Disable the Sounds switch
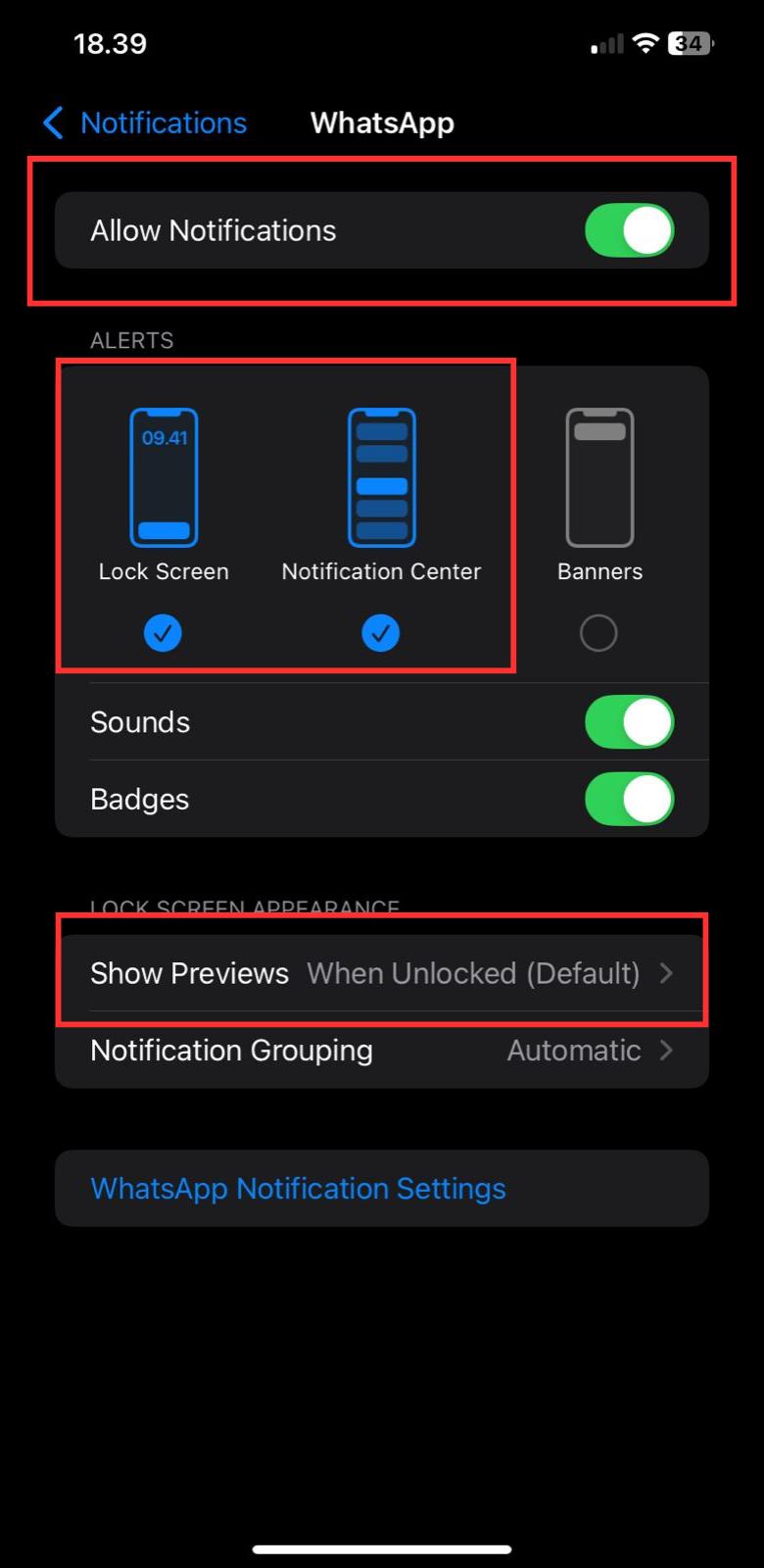The image size is (764, 1568). pos(629,722)
